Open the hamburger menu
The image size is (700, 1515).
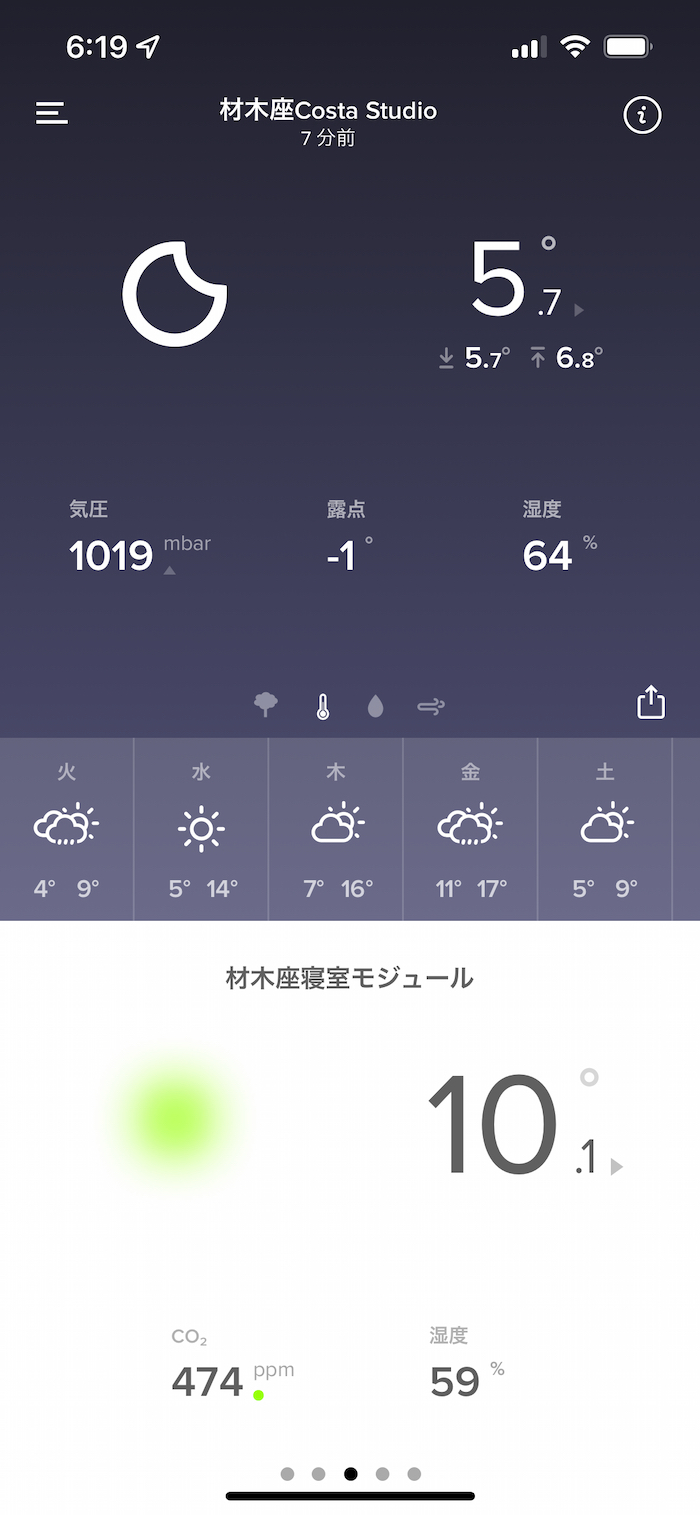52,113
